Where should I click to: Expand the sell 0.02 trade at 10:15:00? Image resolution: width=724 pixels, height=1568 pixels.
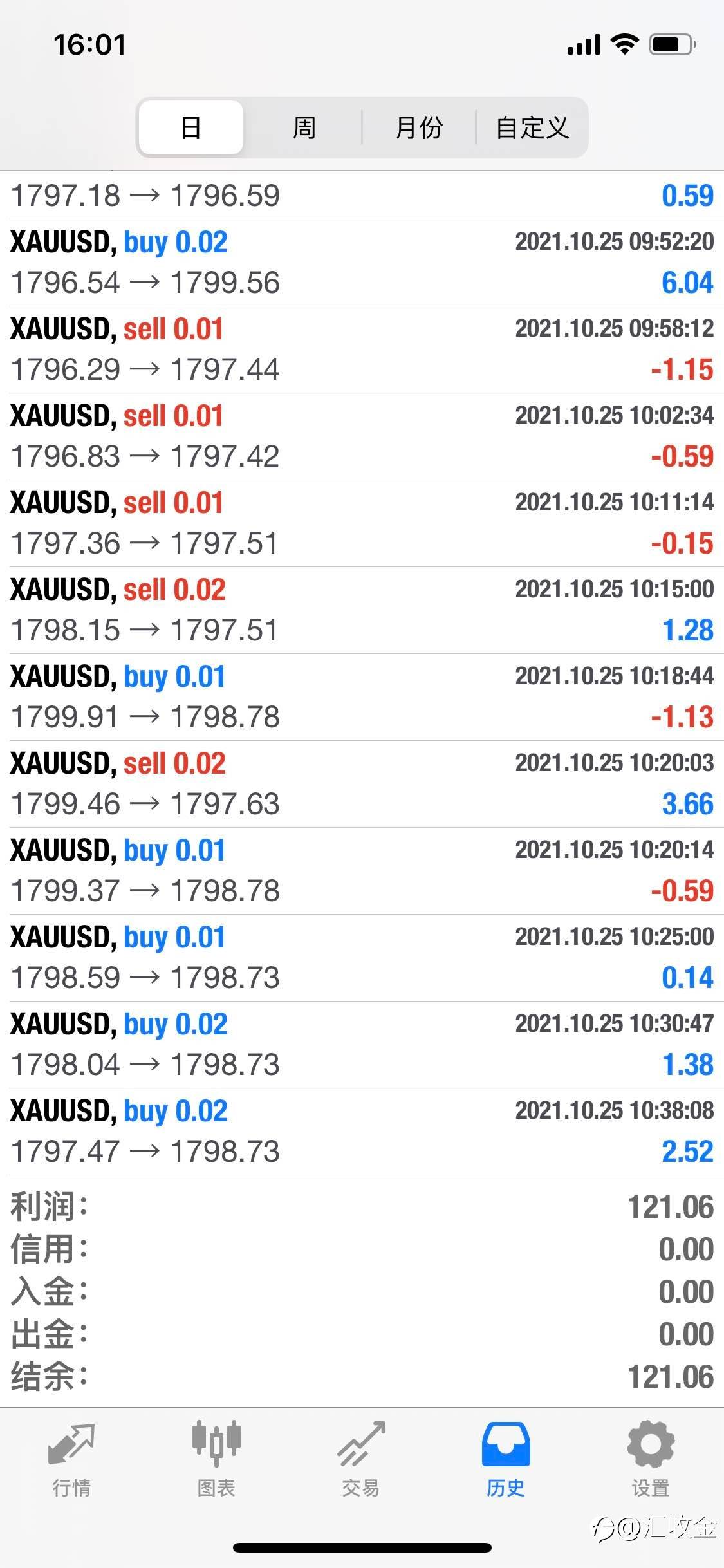(362, 610)
